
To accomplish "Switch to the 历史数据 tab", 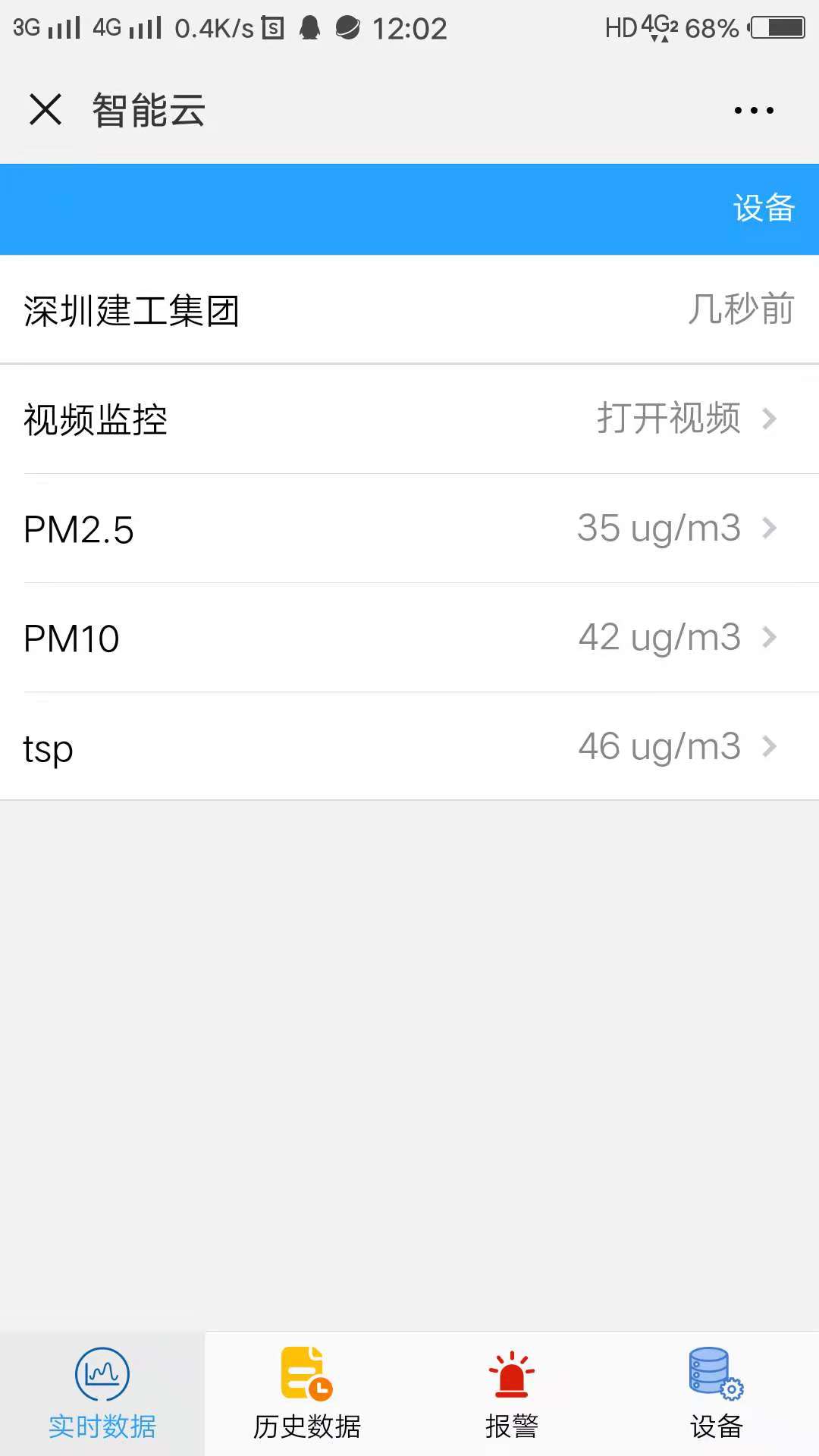I will point(307,1394).
